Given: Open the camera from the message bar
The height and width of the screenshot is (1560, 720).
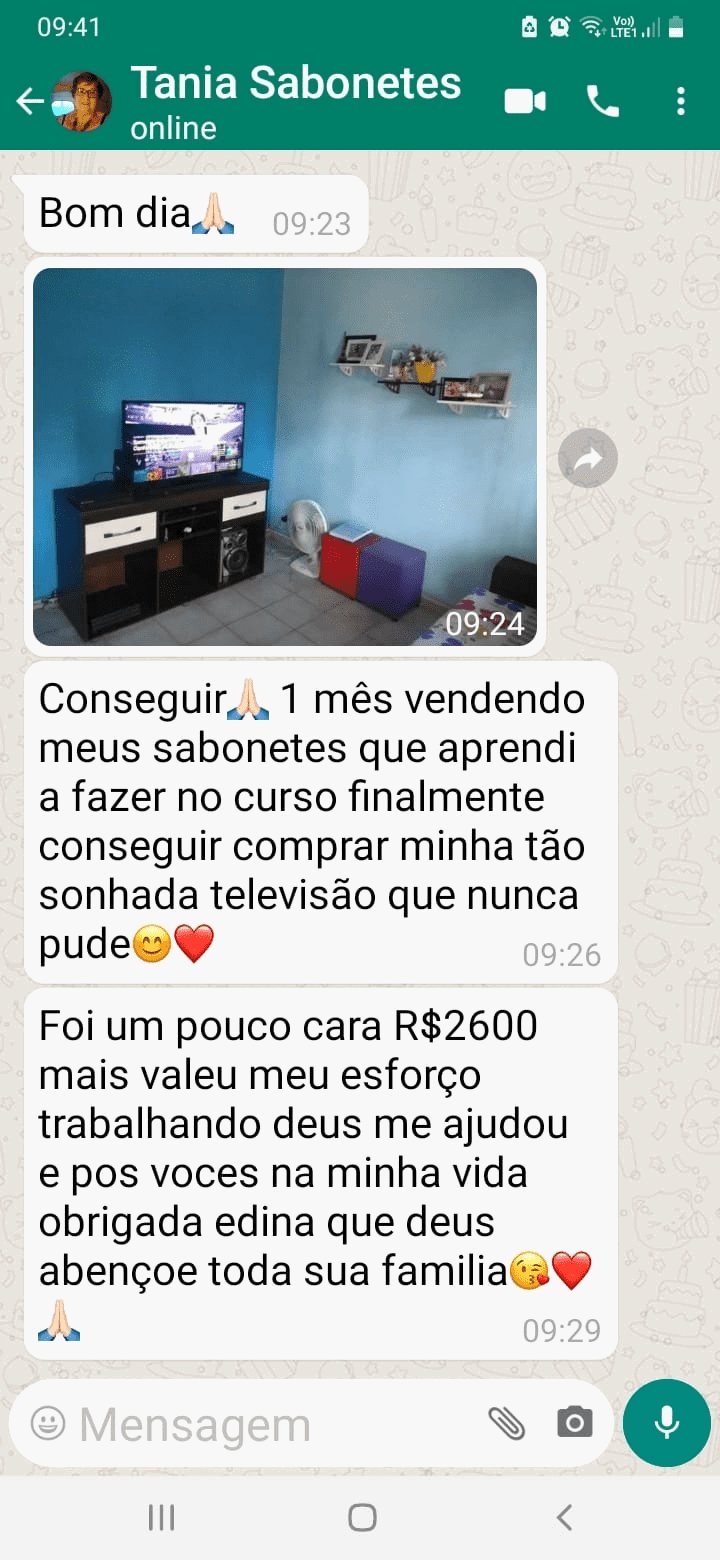Looking at the screenshot, I should [x=574, y=1423].
